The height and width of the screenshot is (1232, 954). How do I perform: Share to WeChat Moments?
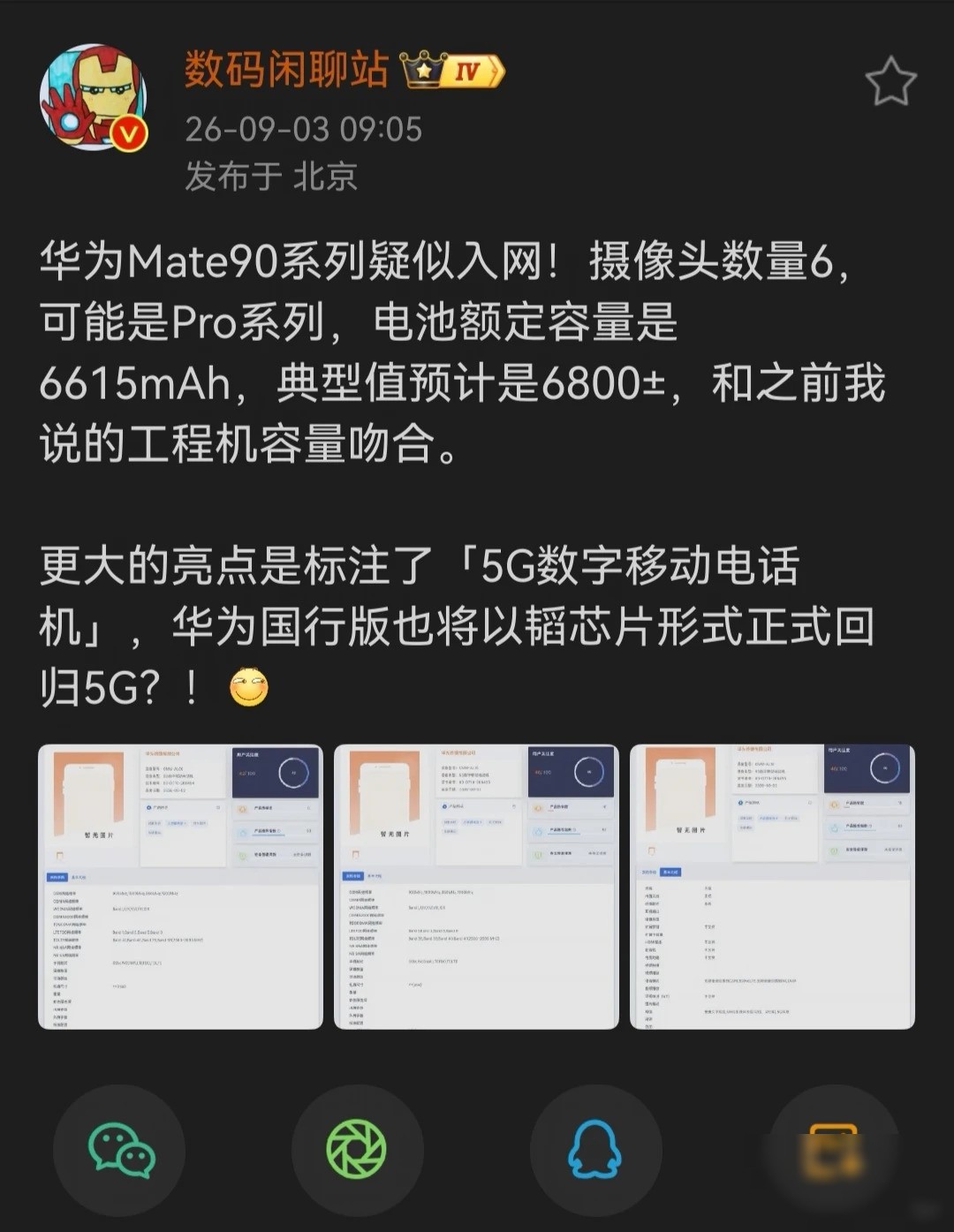[x=358, y=1150]
